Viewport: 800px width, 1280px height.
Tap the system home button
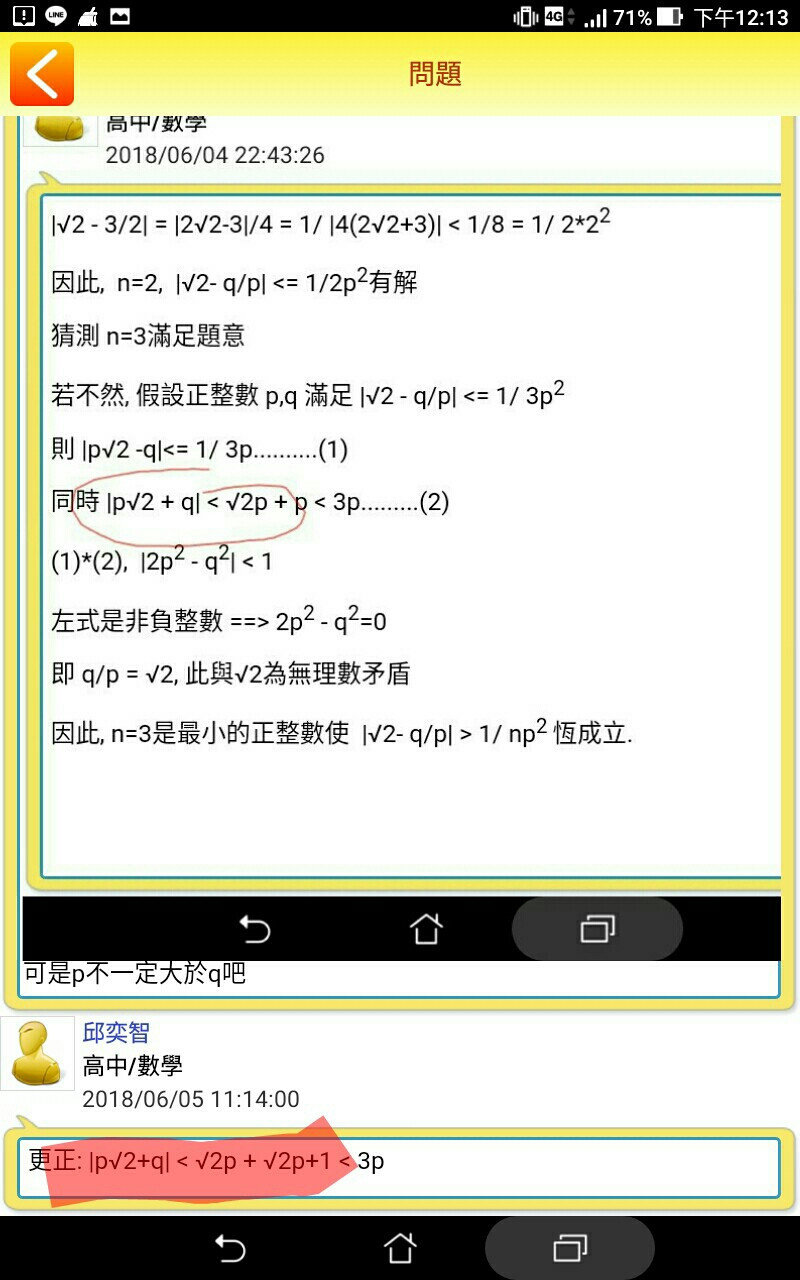(x=400, y=1247)
